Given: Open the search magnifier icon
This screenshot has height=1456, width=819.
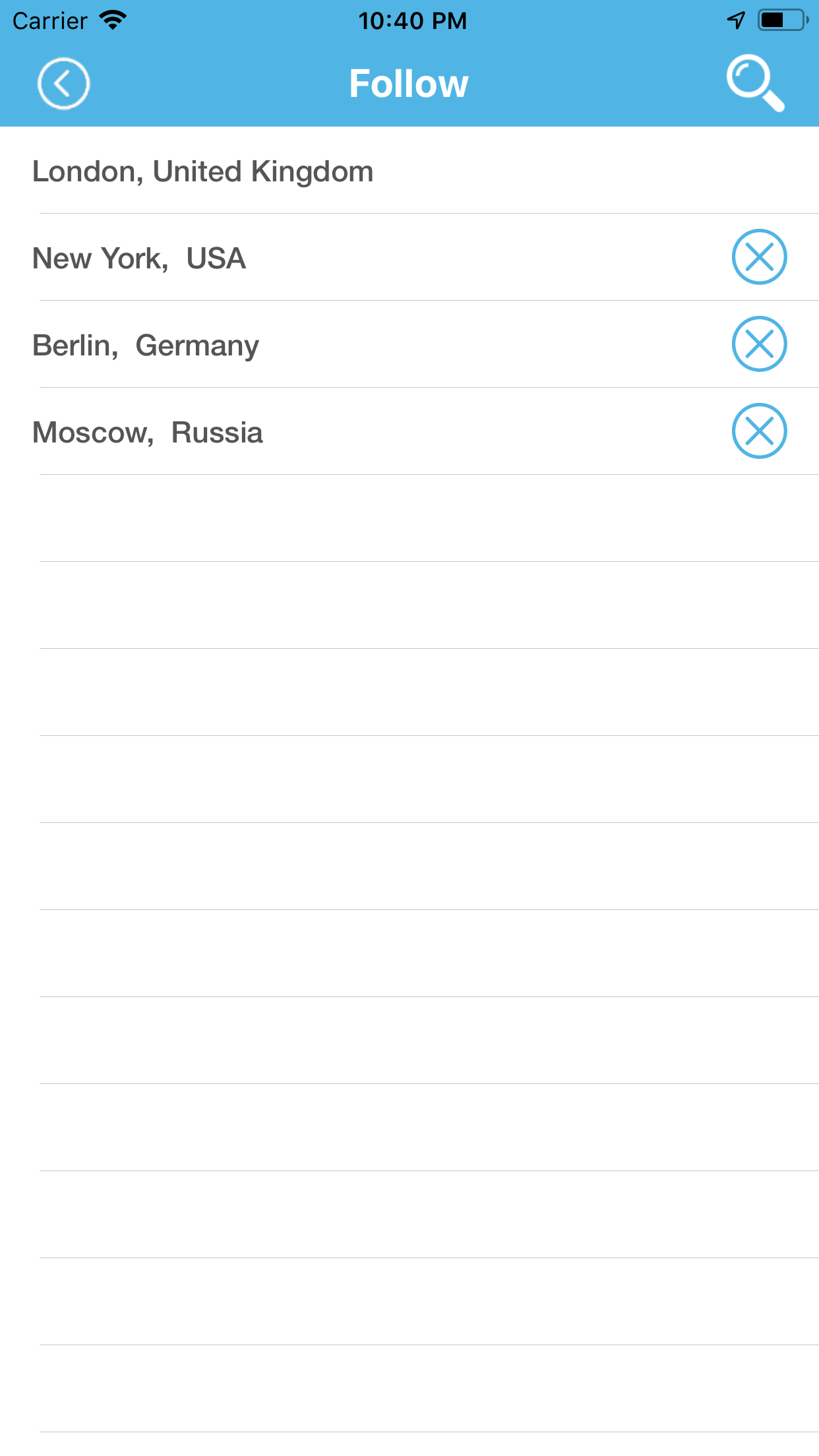Looking at the screenshot, I should point(756,83).
